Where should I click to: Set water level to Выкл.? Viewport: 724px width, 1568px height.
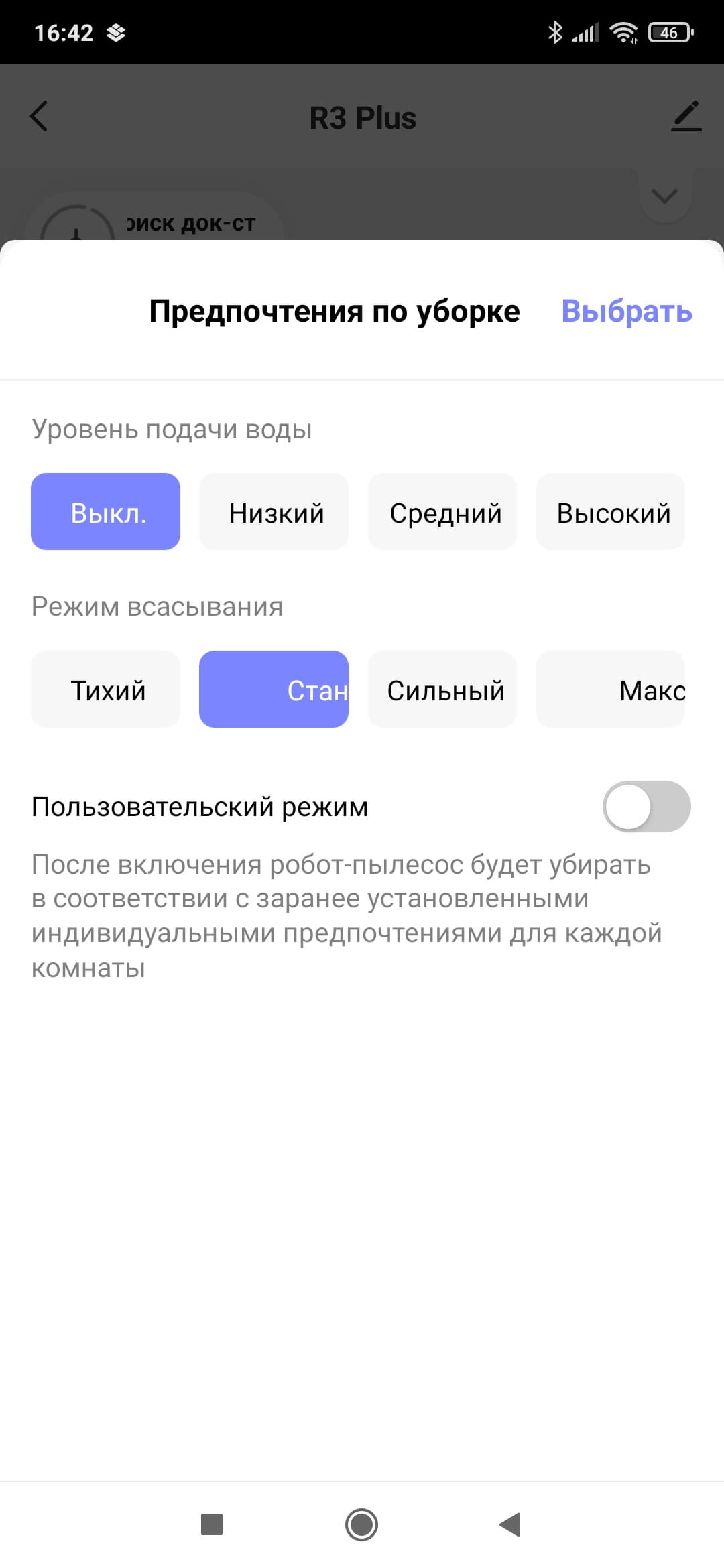point(106,512)
